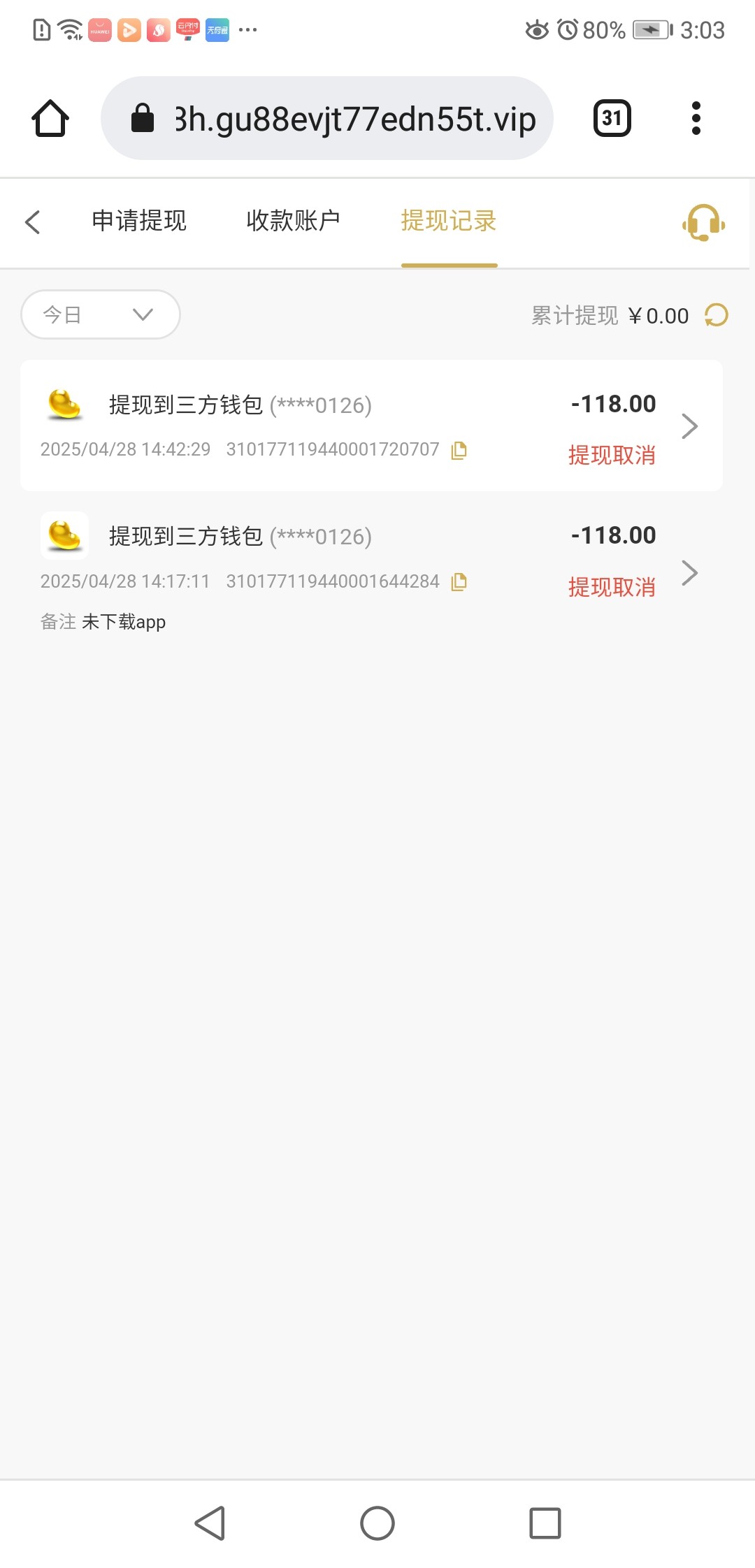Tap the system back button
This screenshot has width=755, height=1568.
[210, 1523]
